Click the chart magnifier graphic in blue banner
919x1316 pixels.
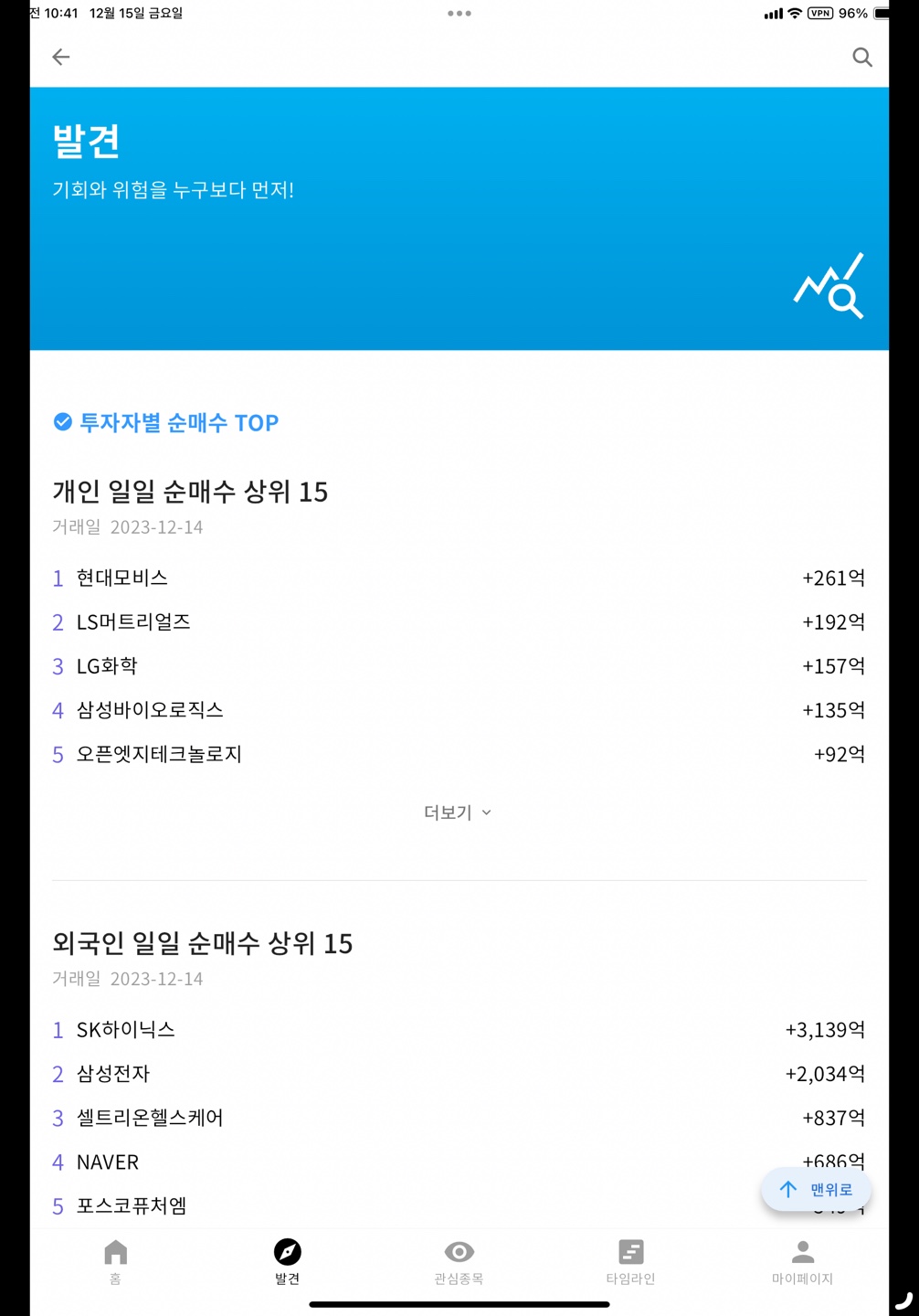[x=828, y=285]
